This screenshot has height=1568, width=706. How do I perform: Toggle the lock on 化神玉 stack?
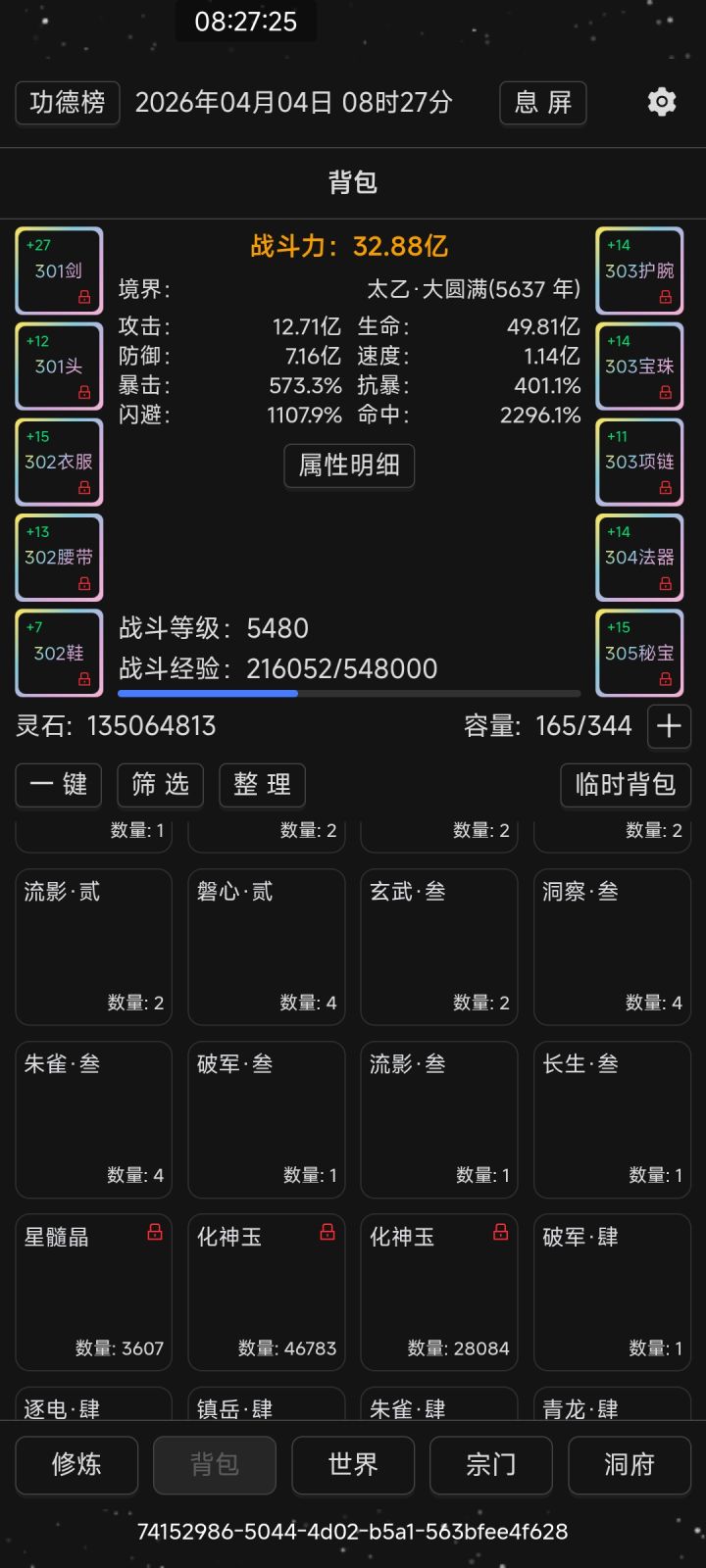pyautogui.click(x=328, y=1234)
